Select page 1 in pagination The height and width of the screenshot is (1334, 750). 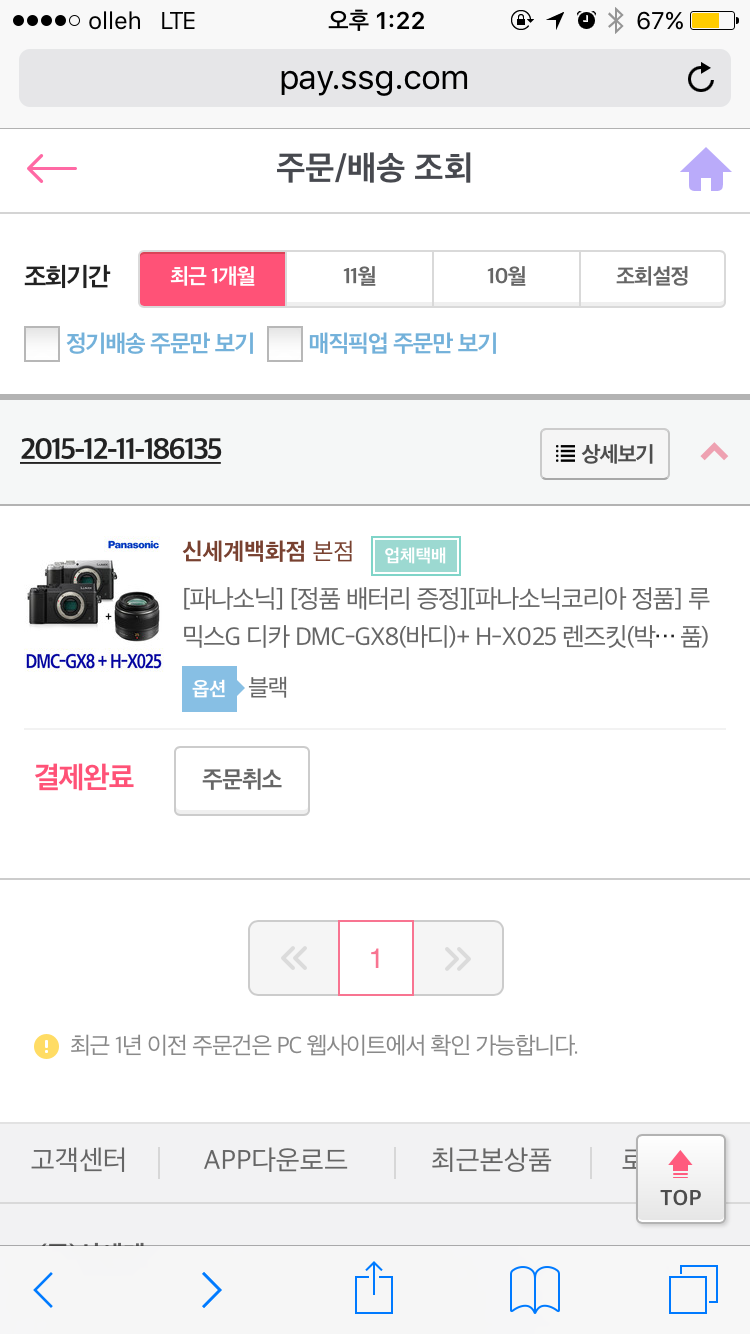click(x=376, y=958)
